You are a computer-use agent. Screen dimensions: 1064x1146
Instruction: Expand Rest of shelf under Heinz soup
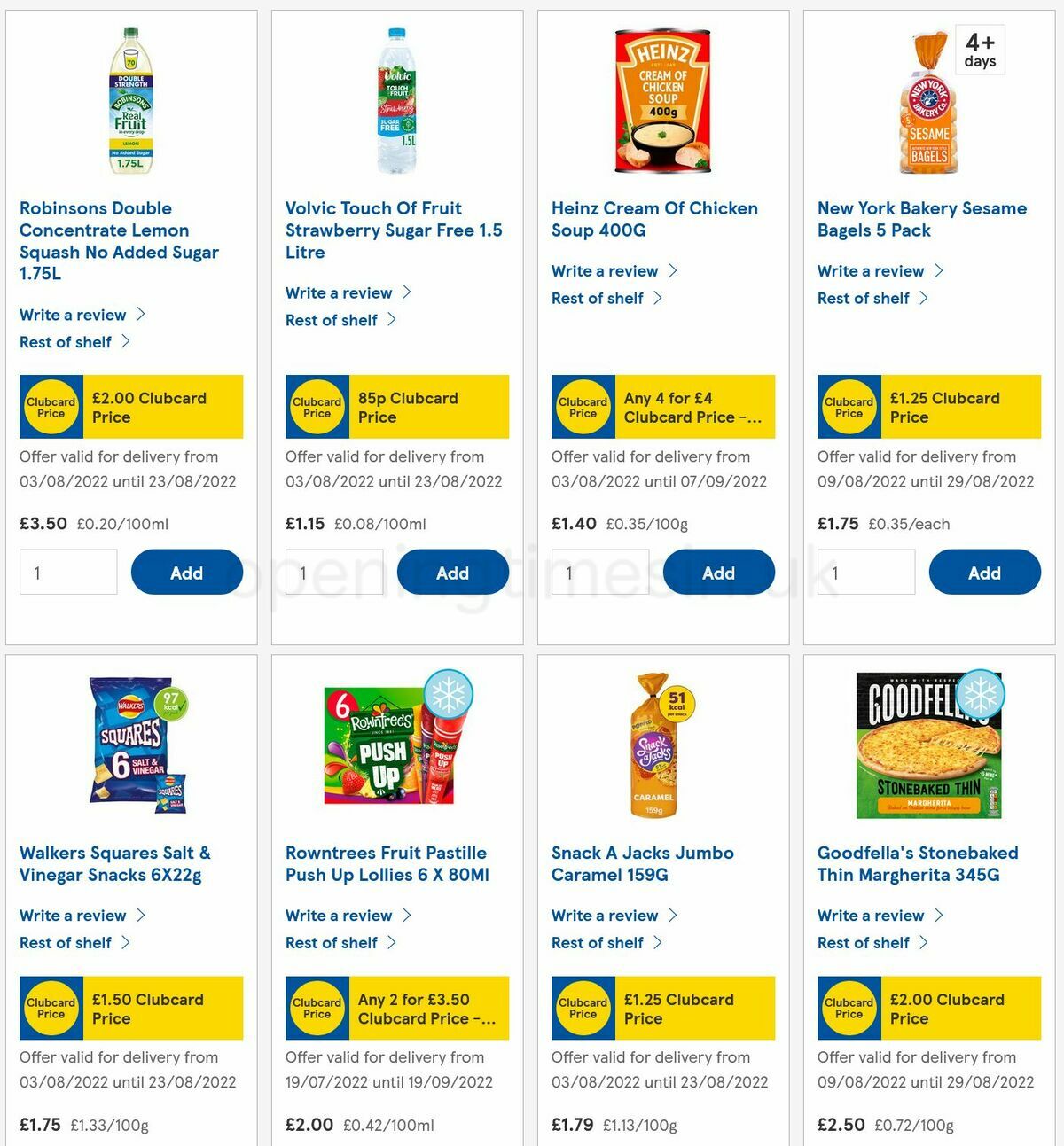[x=598, y=299]
